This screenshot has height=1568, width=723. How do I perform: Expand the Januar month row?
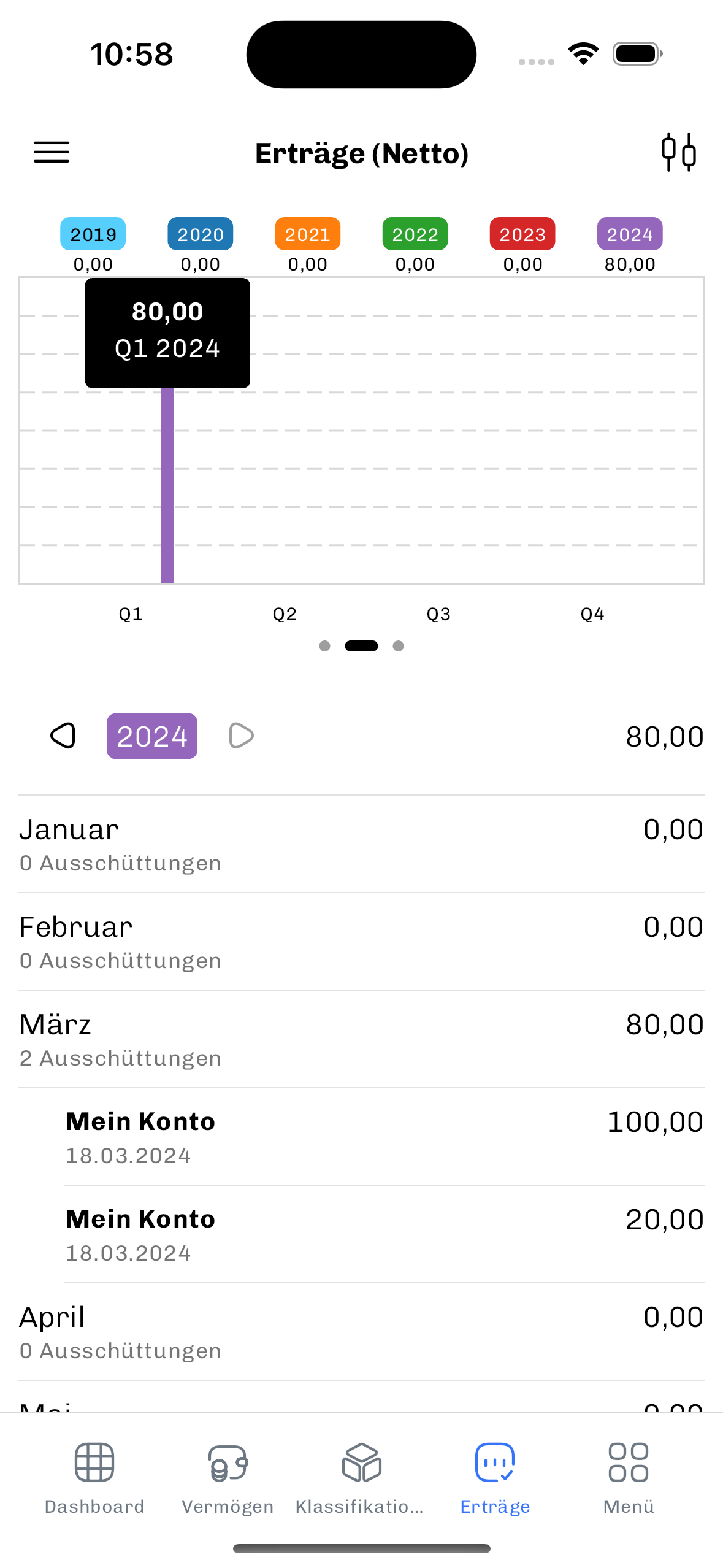361,844
